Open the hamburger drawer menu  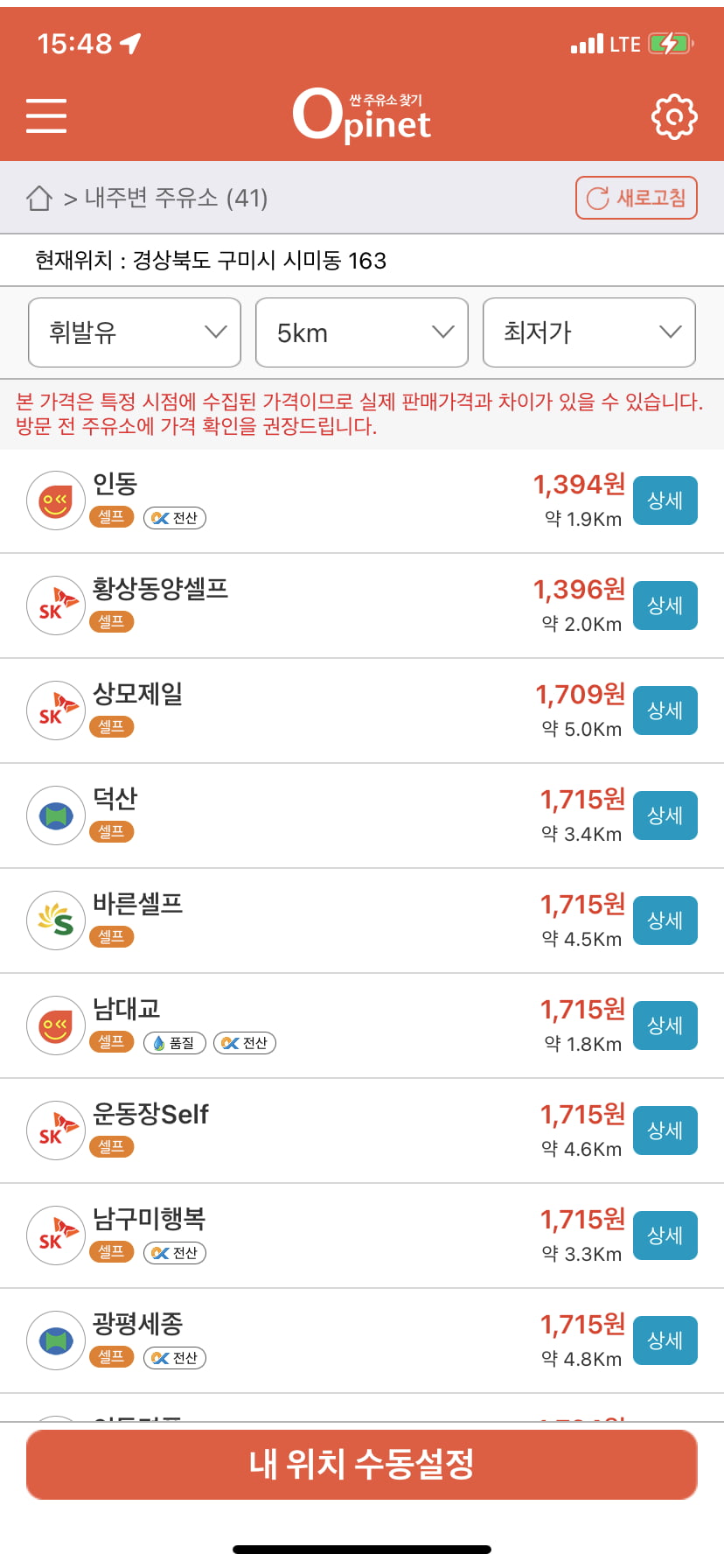click(x=46, y=115)
